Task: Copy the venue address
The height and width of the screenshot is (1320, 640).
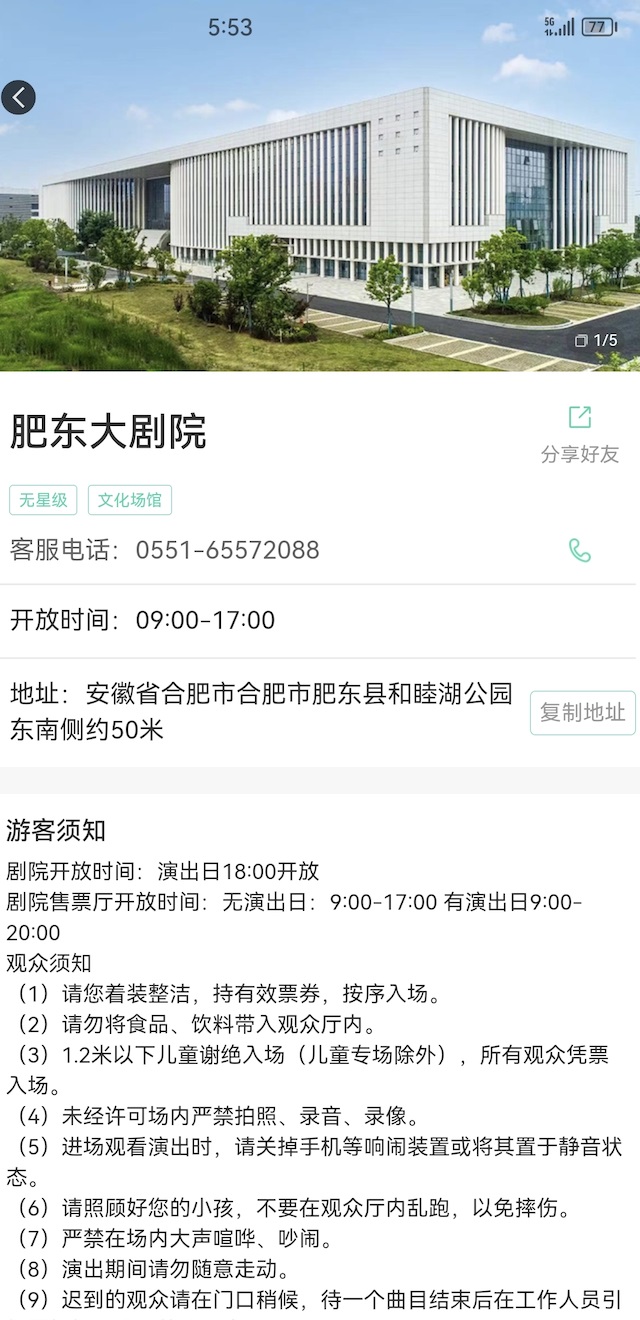Action: 582,712
